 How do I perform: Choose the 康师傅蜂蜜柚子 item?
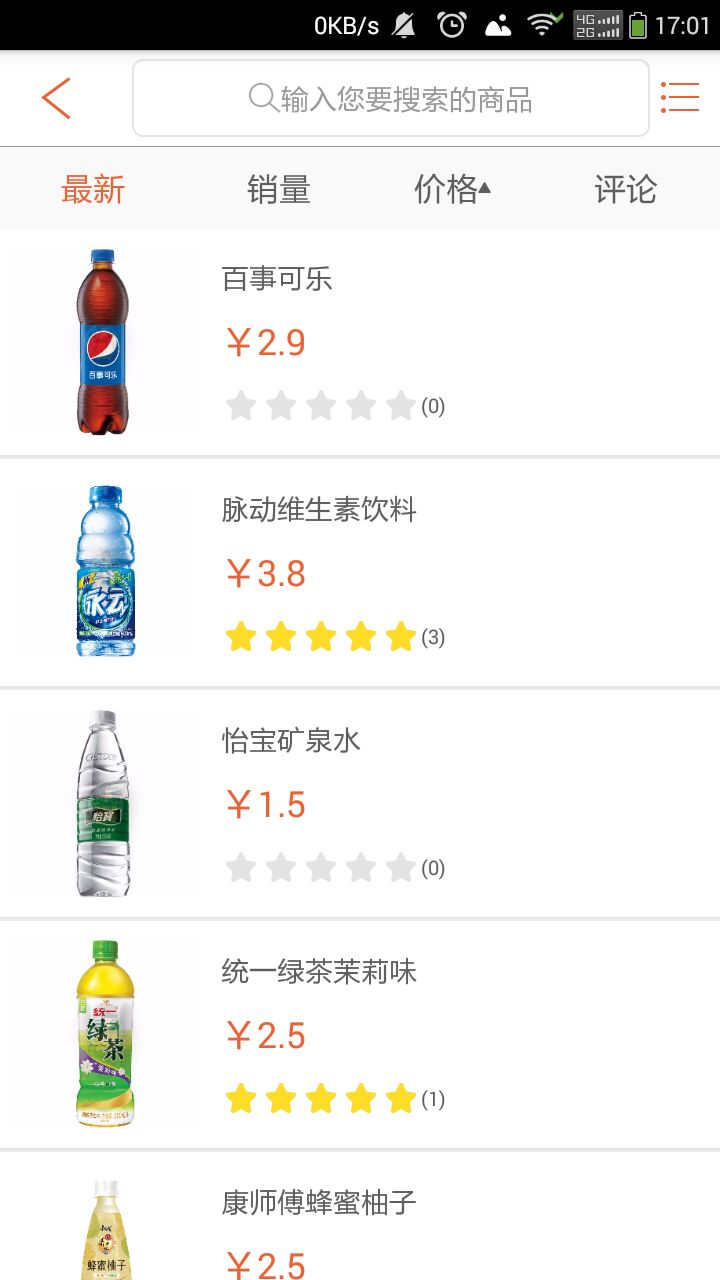(319, 1203)
